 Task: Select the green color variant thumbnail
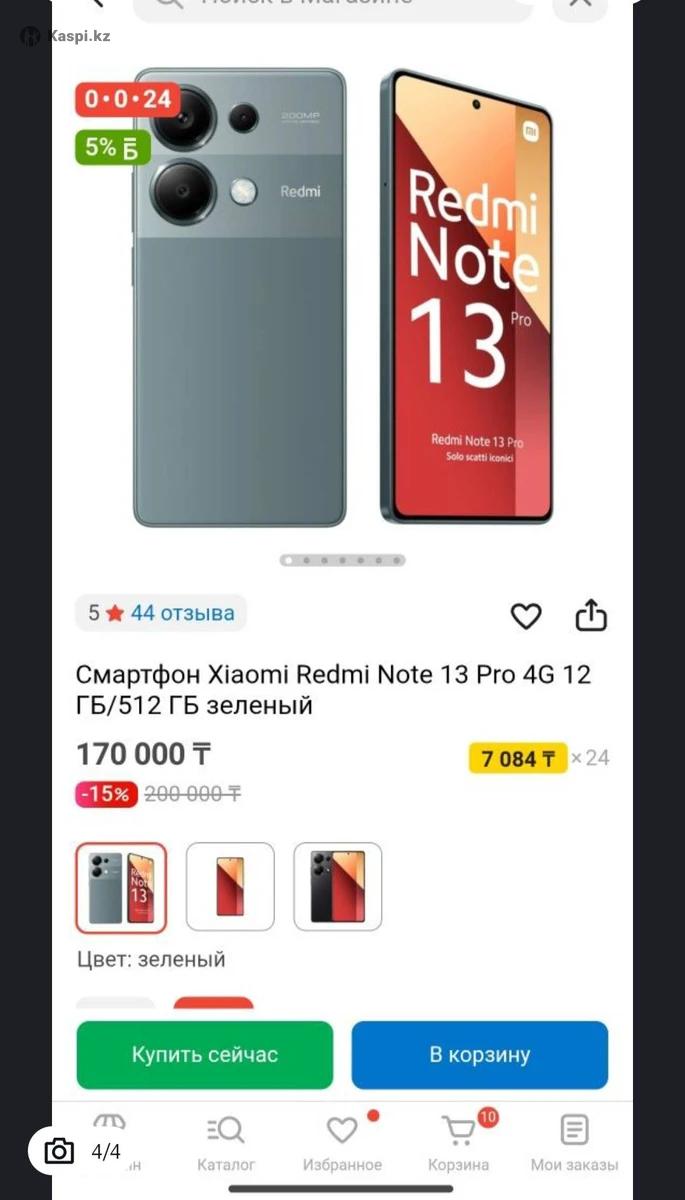[122, 887]
